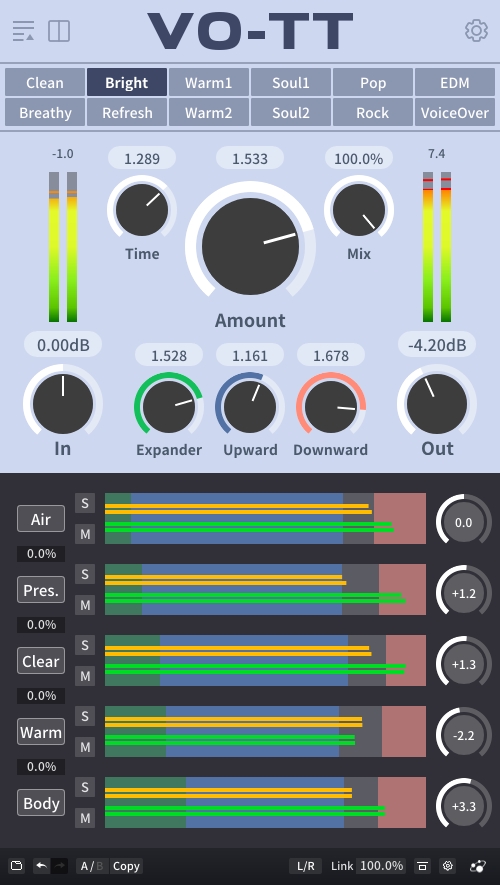Switch the L/R channel mode
500x885 pixels.
coord(306,866)
